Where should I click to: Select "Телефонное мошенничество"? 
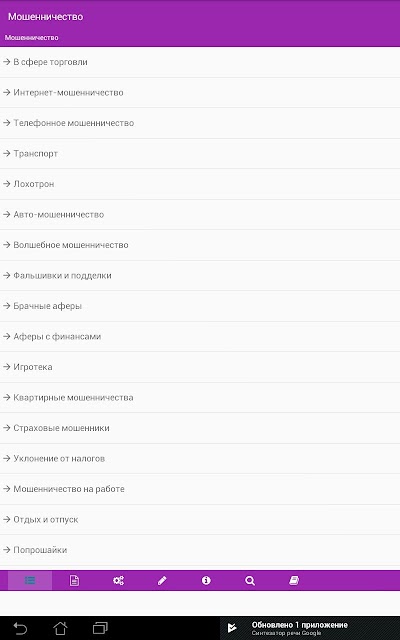(x=200, y=123)
